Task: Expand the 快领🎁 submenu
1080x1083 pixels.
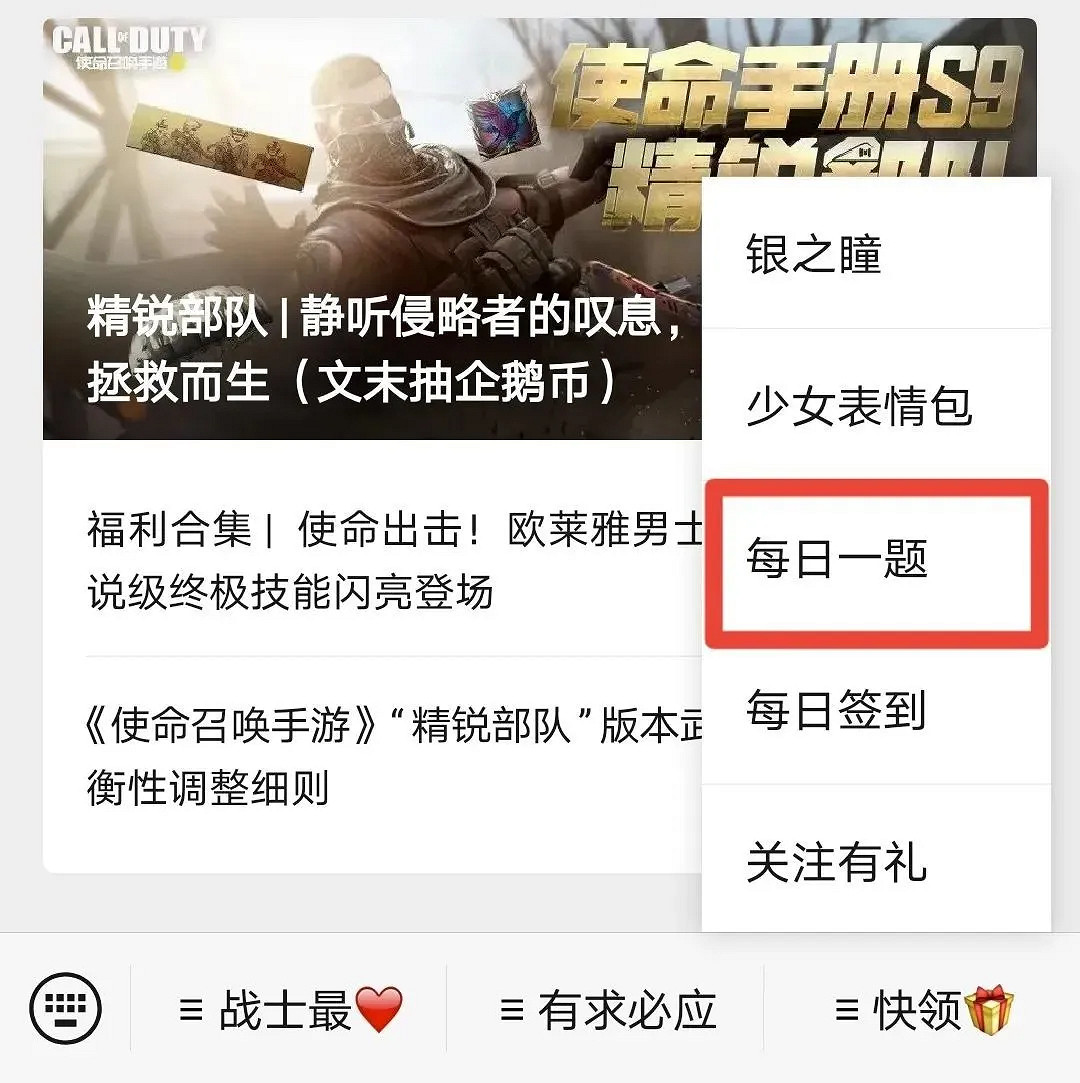Action: (x=920, y=1008)
